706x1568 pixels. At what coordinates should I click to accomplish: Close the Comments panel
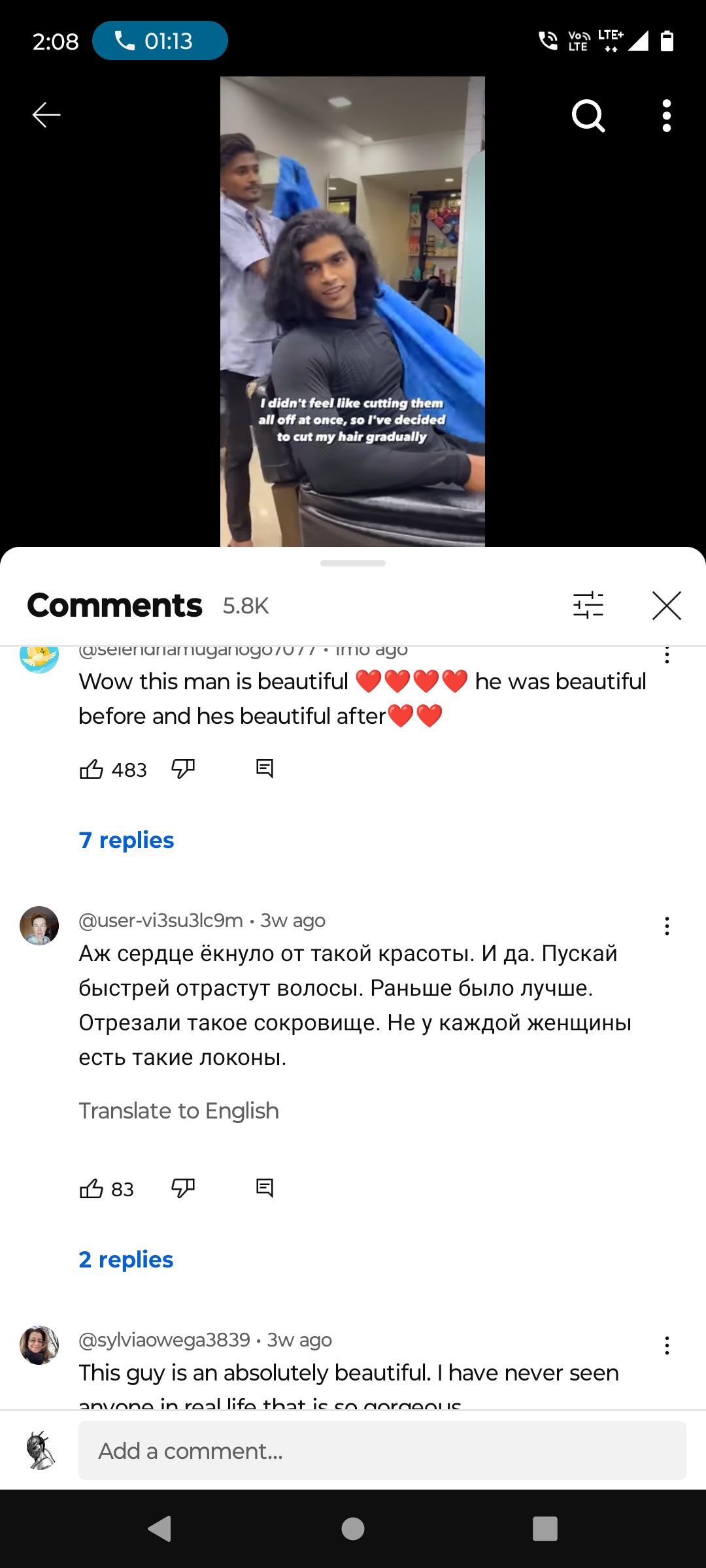coord(667,605)
